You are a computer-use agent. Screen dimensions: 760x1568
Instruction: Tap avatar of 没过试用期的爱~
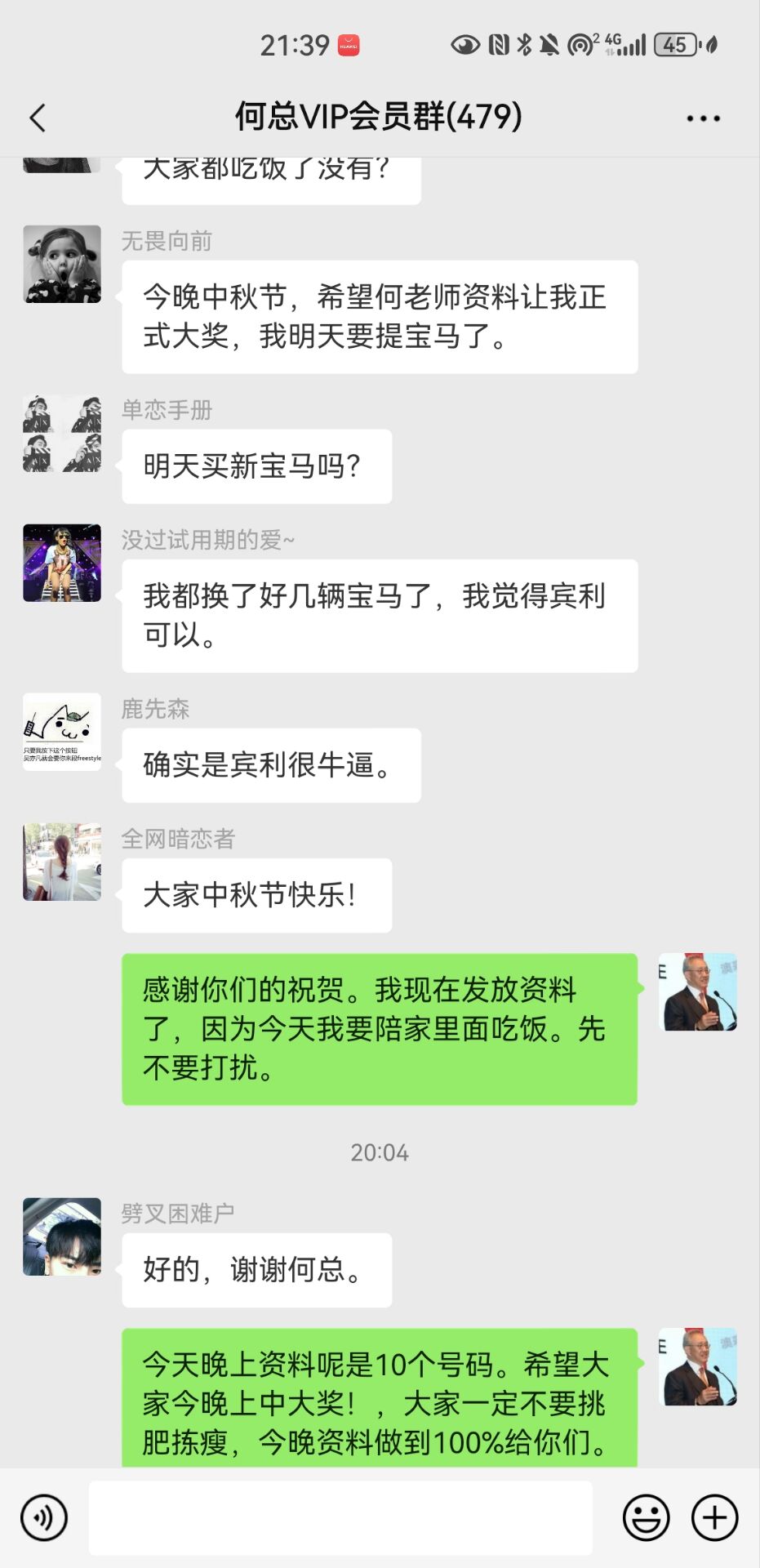[x=62, y=563]
